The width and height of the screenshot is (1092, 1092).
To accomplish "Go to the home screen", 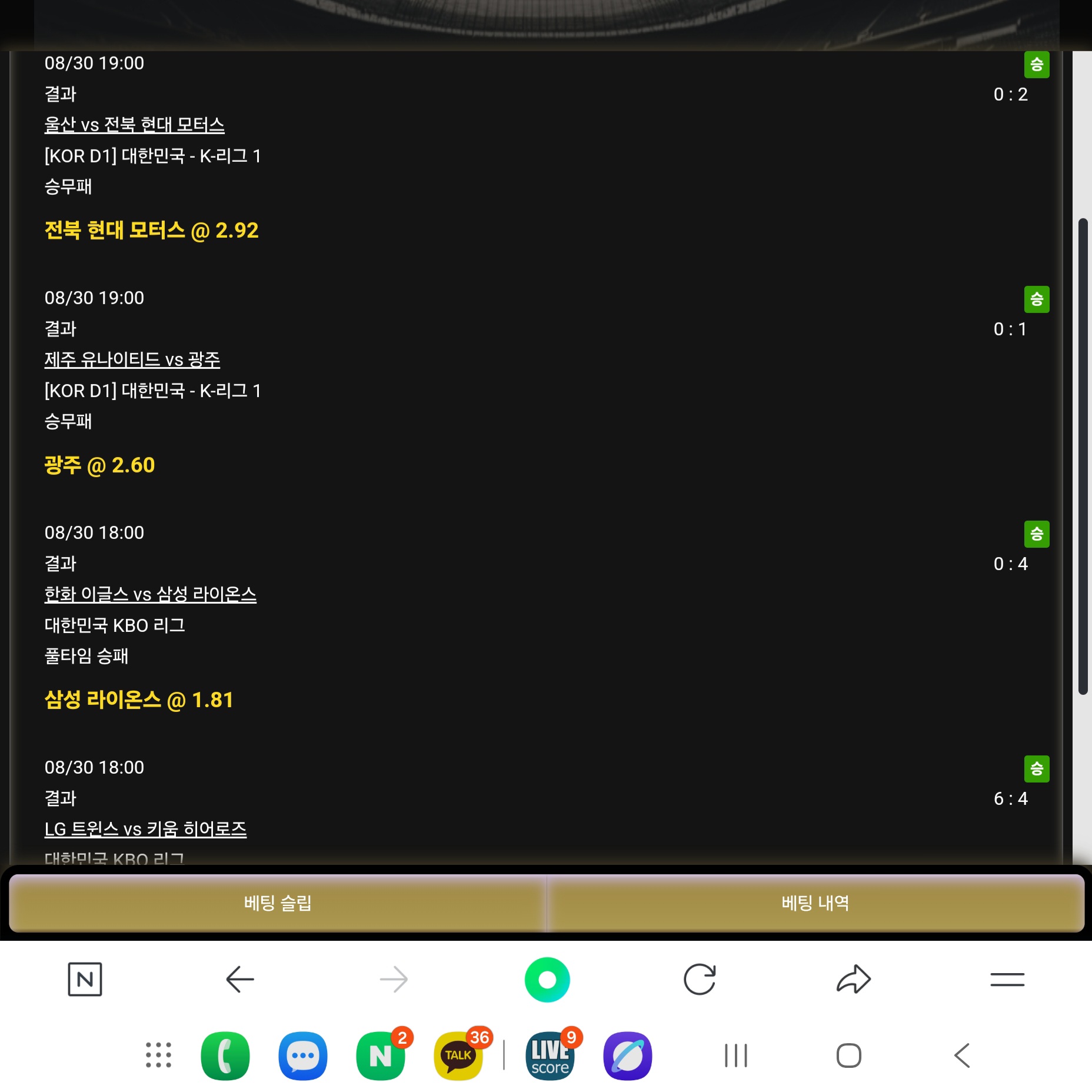I will (848, 1056).
